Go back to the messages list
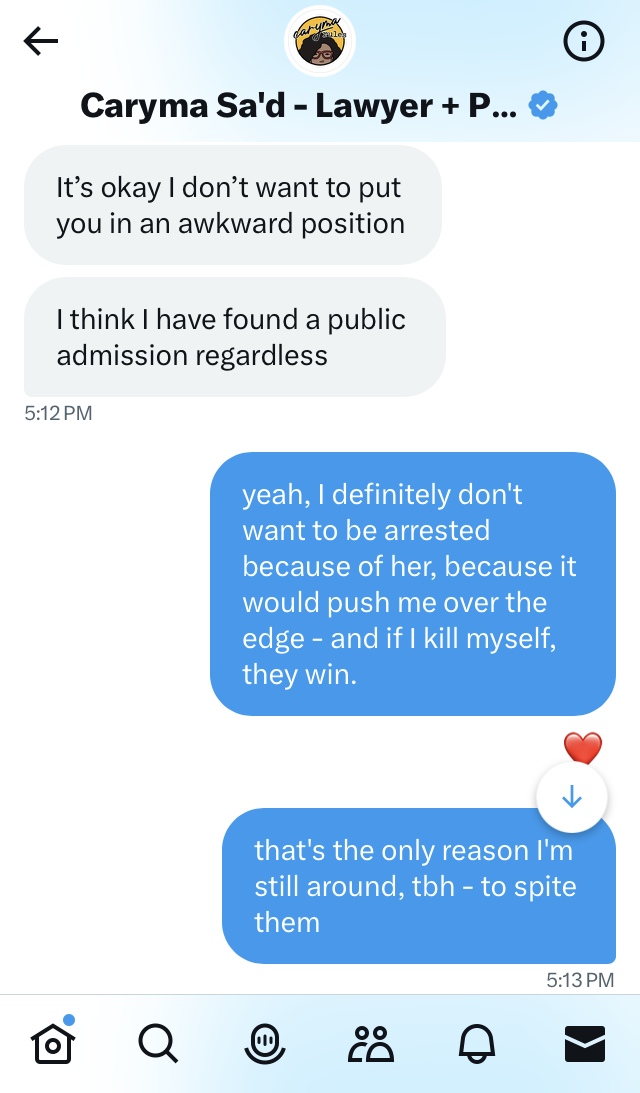 pos(40,42)
